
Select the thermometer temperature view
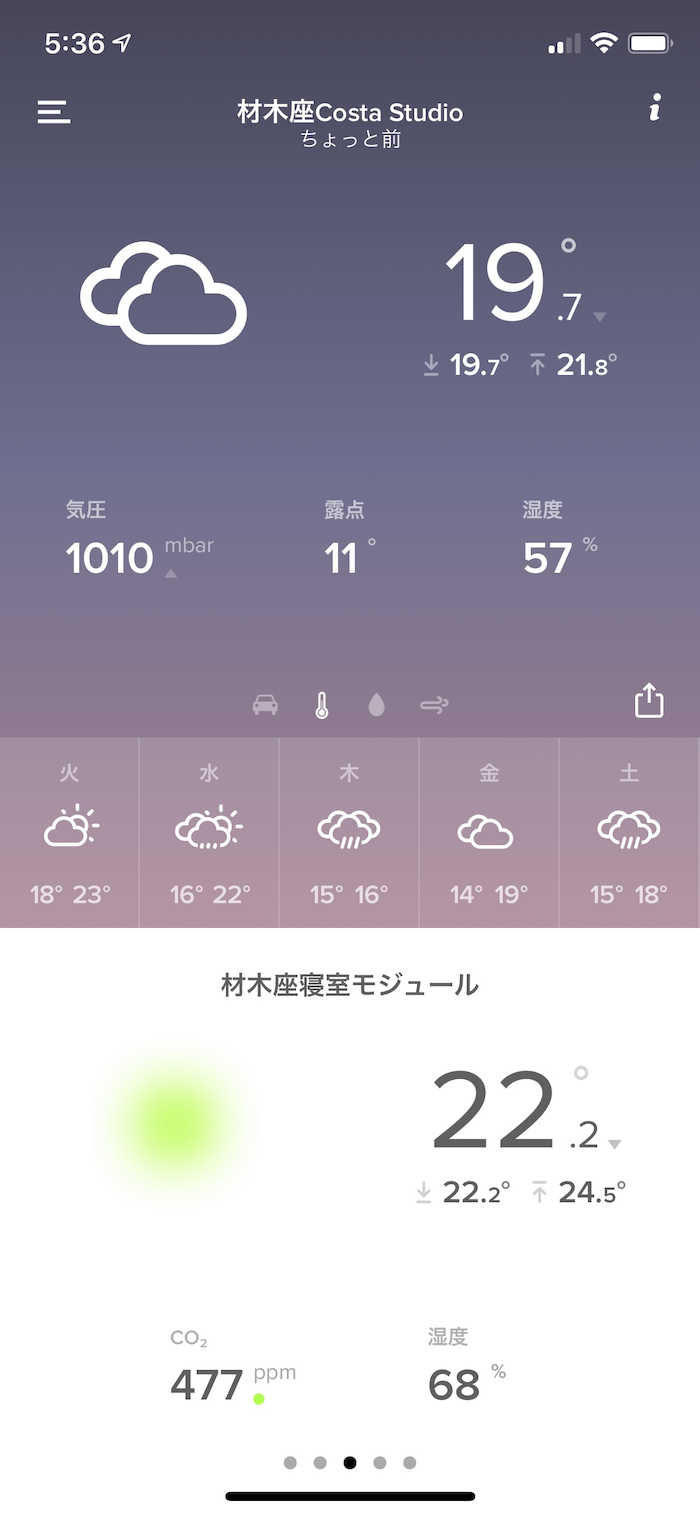pyautogui.click(x=321, y=705)
